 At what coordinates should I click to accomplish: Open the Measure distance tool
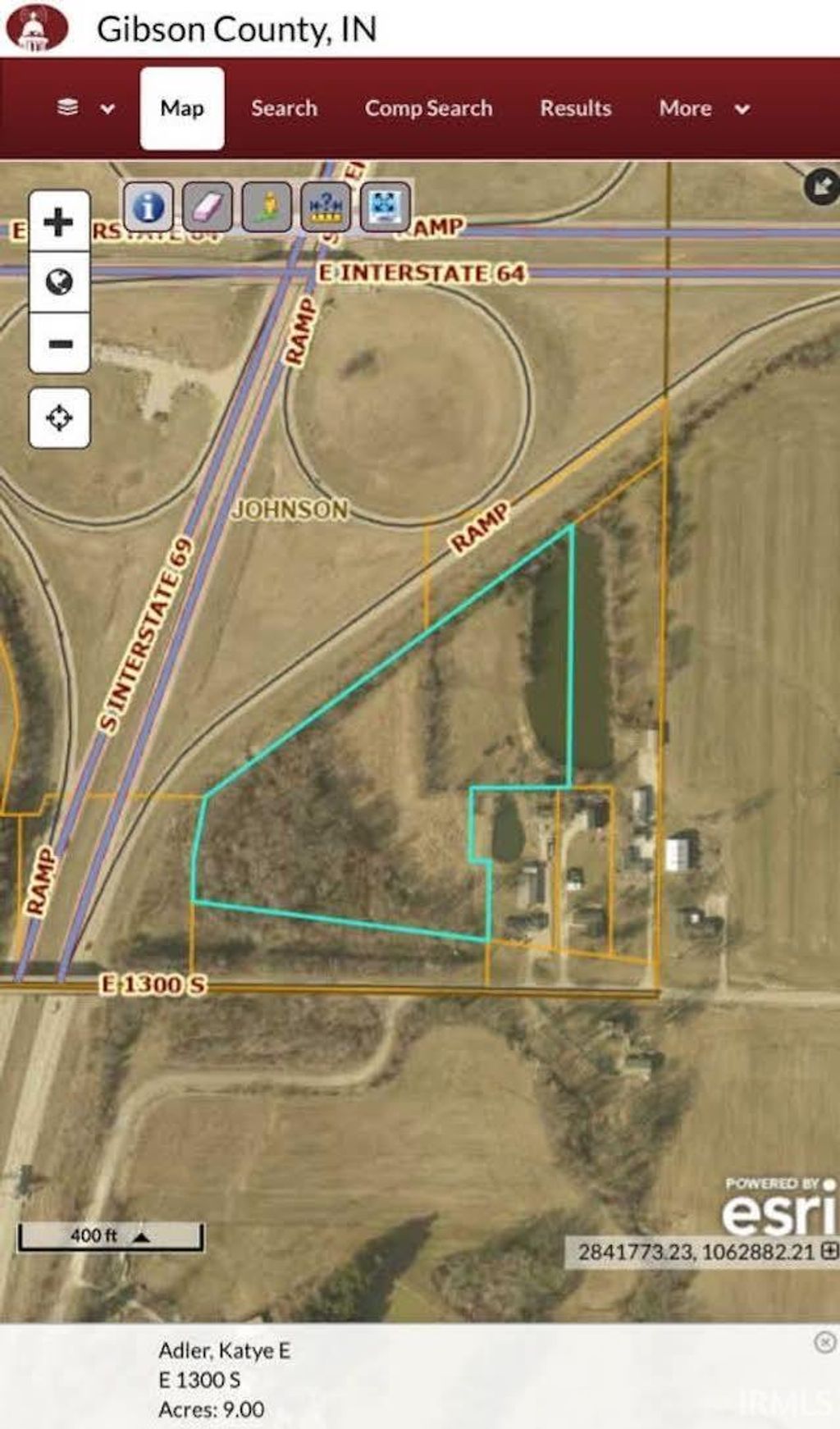tap(326, 207)
